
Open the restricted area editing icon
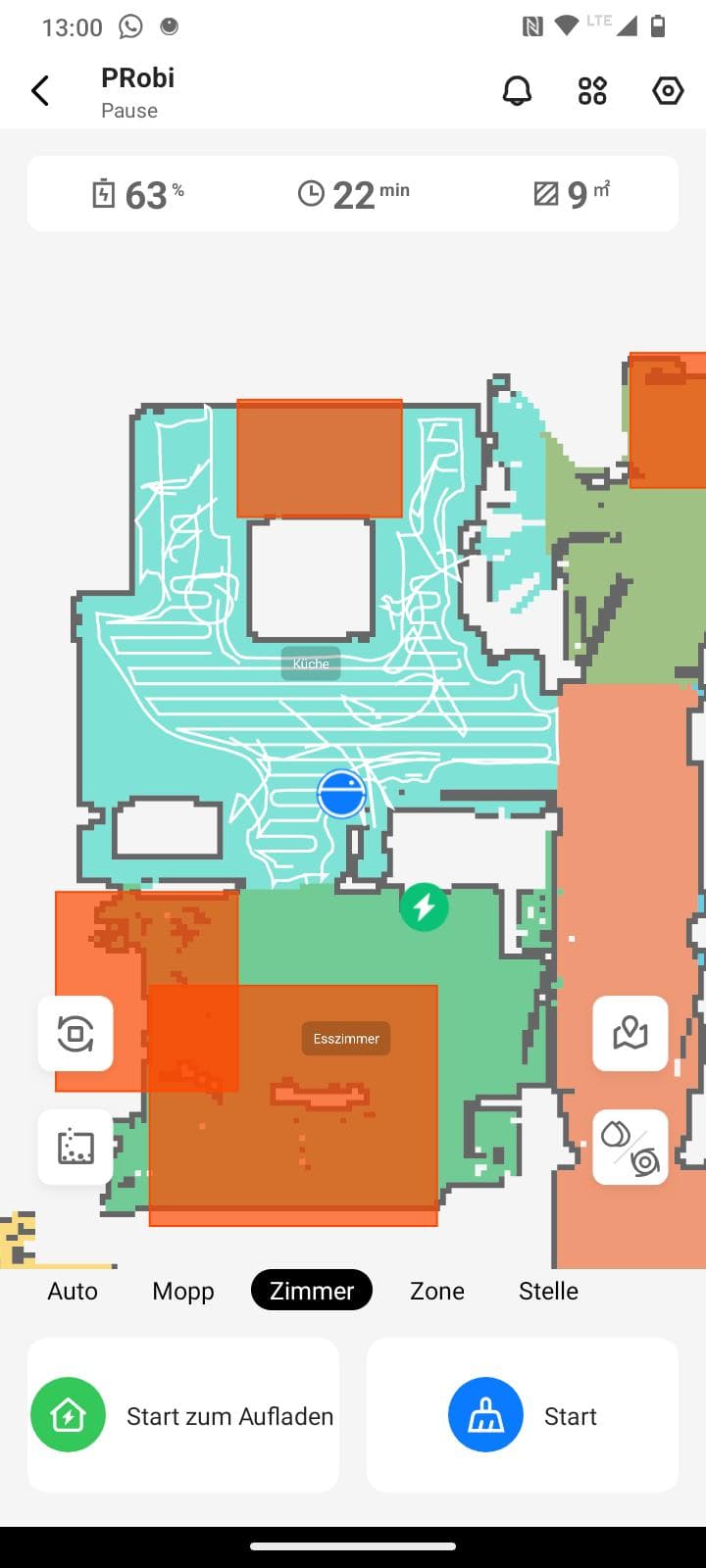pos(76,1148)
